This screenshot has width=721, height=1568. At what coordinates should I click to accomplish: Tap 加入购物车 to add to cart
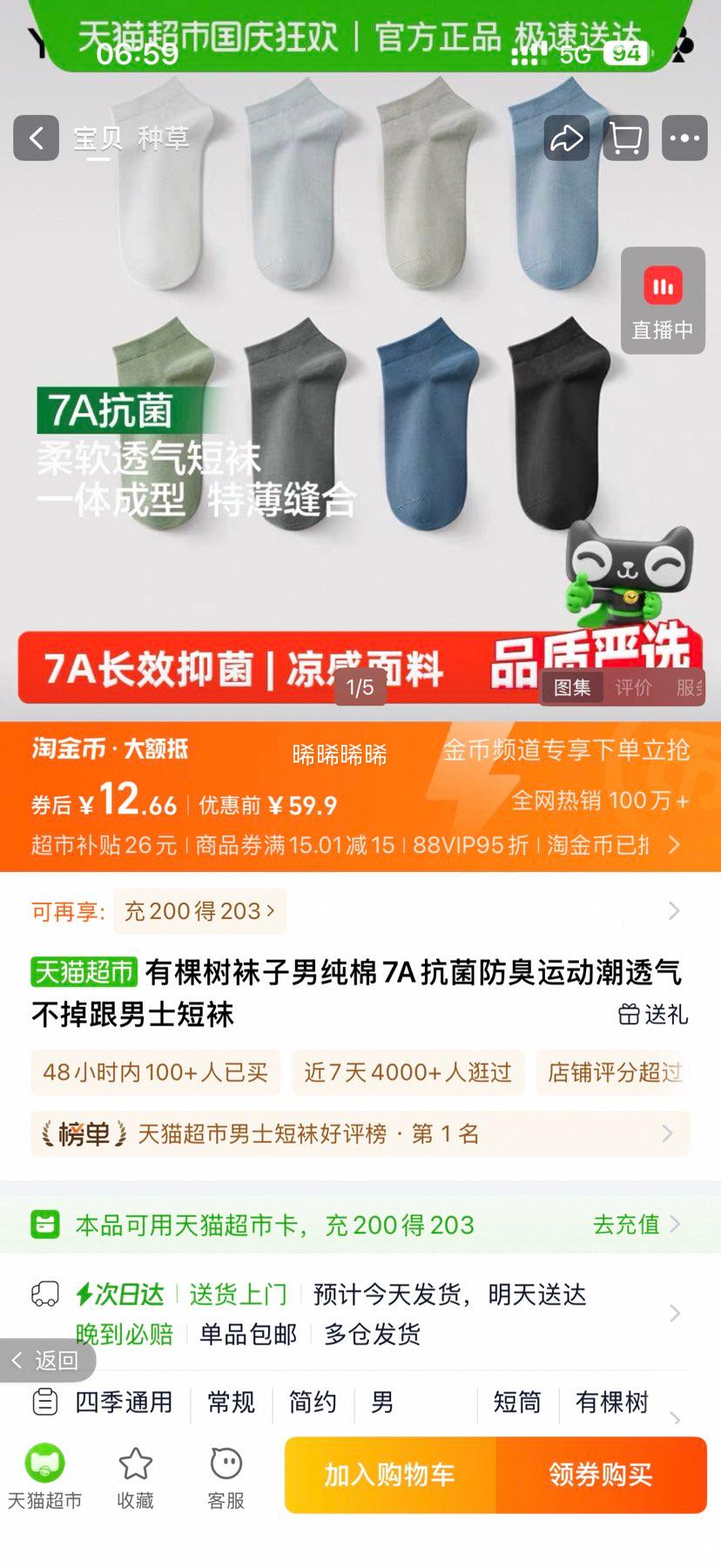click(390, 1475)
